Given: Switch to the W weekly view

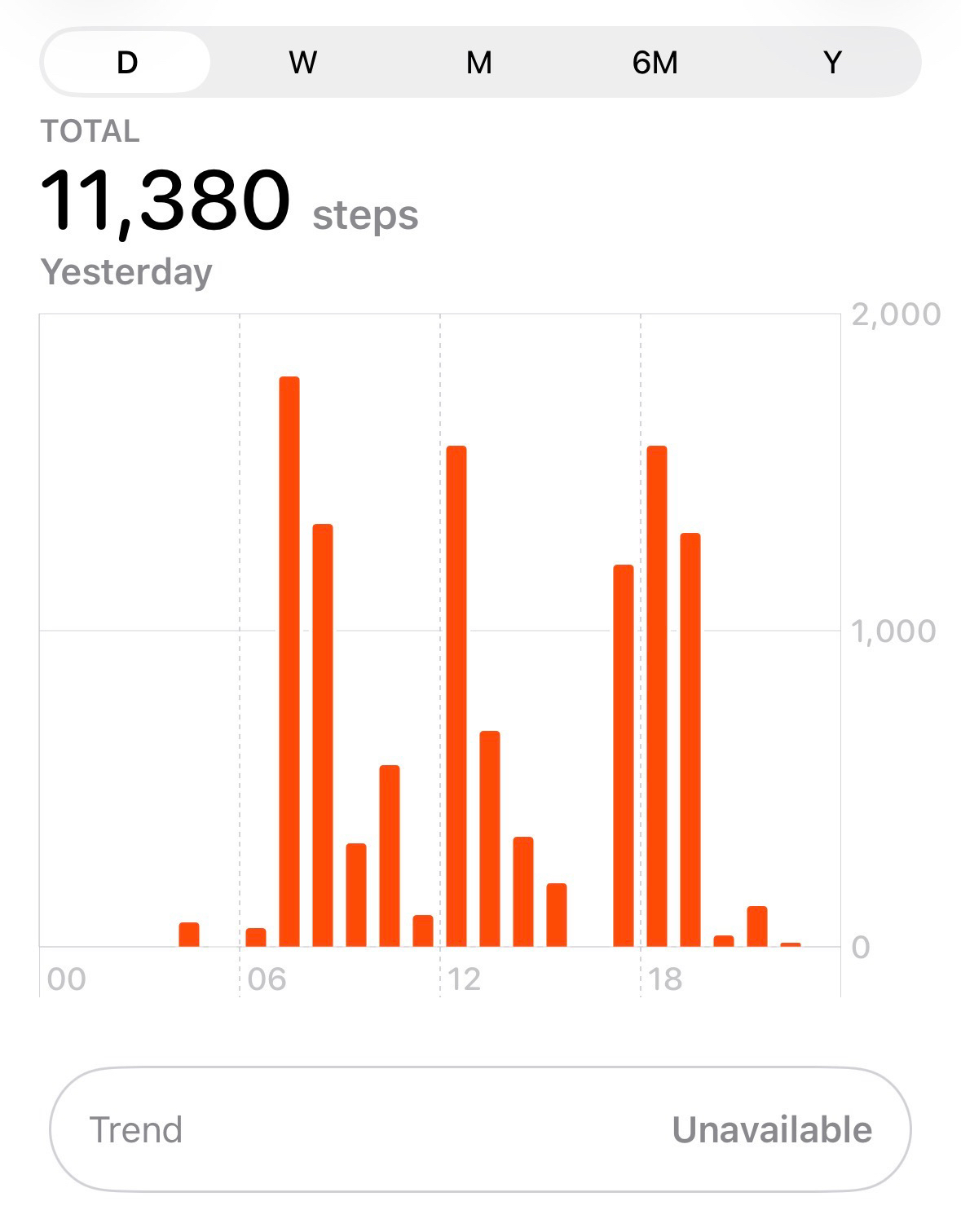Looking at the screenshot, I should (302, 63).
